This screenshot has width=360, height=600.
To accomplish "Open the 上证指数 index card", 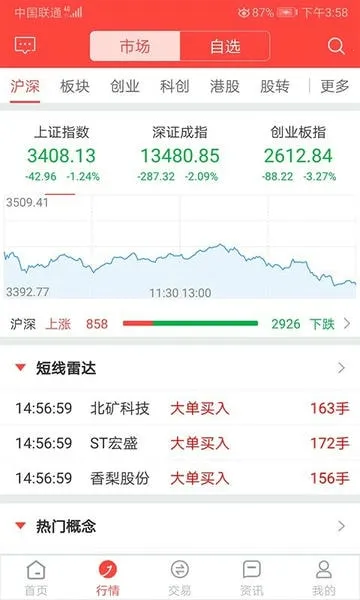I will click(62, 153).
